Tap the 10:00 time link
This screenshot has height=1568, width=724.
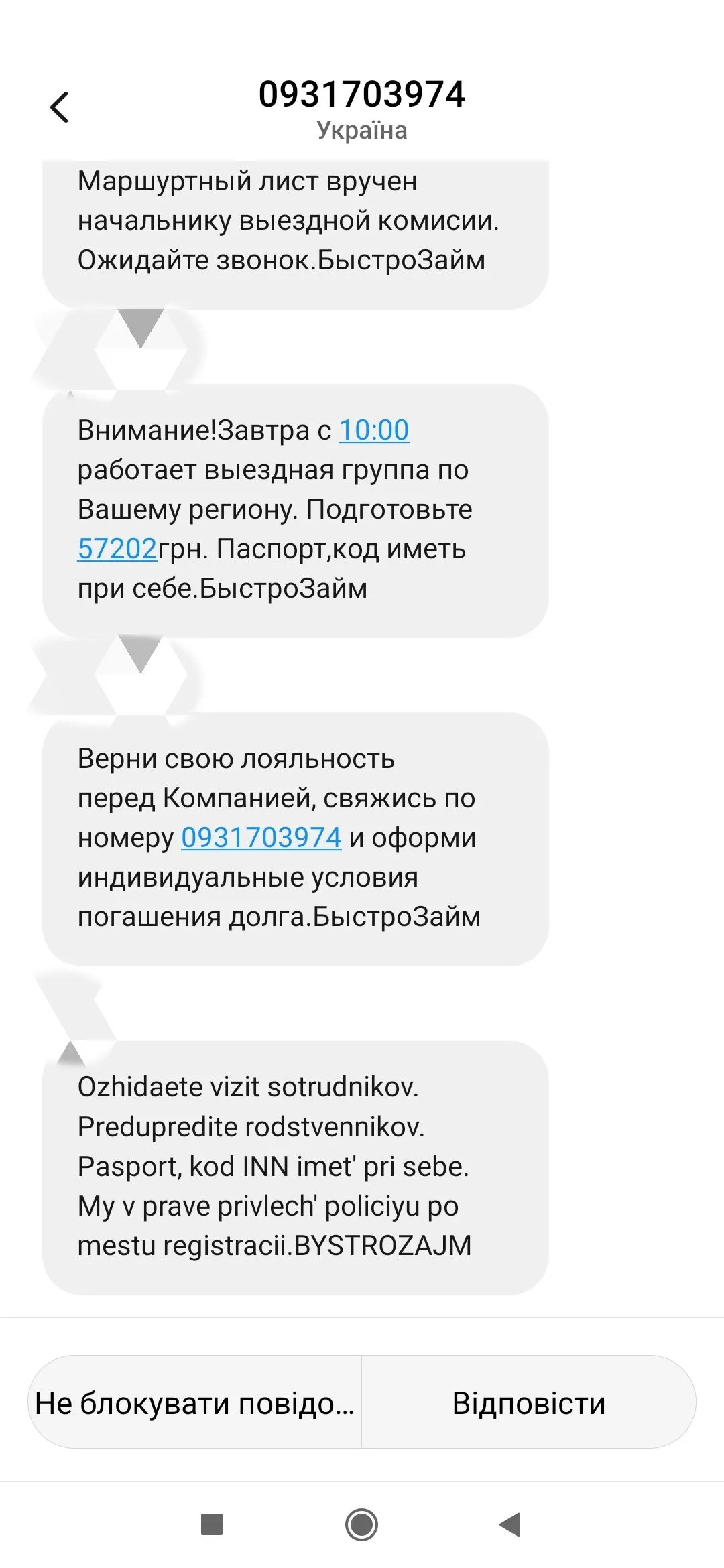(373, 430)
